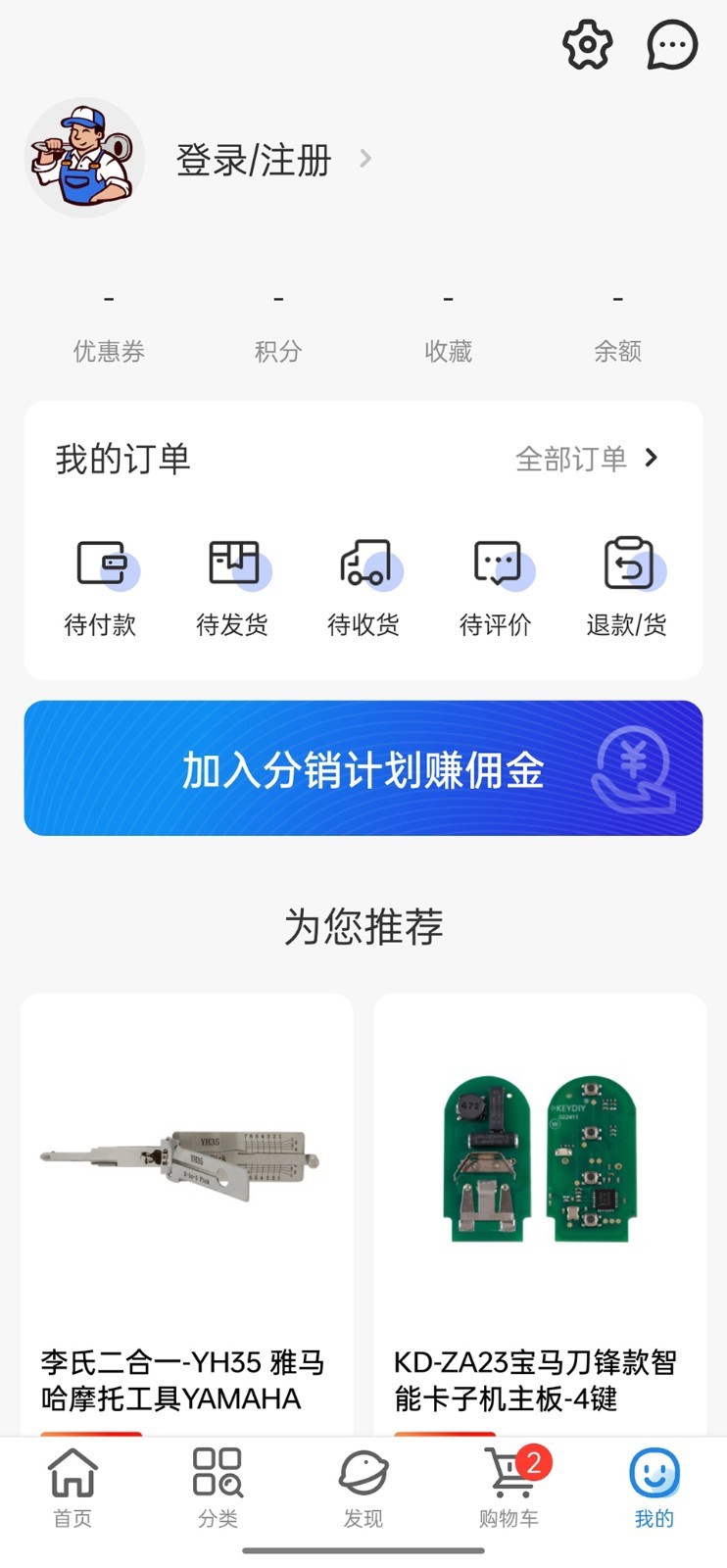
Task: Switch to the 首页 home tab
Action: coord(73,1488)
